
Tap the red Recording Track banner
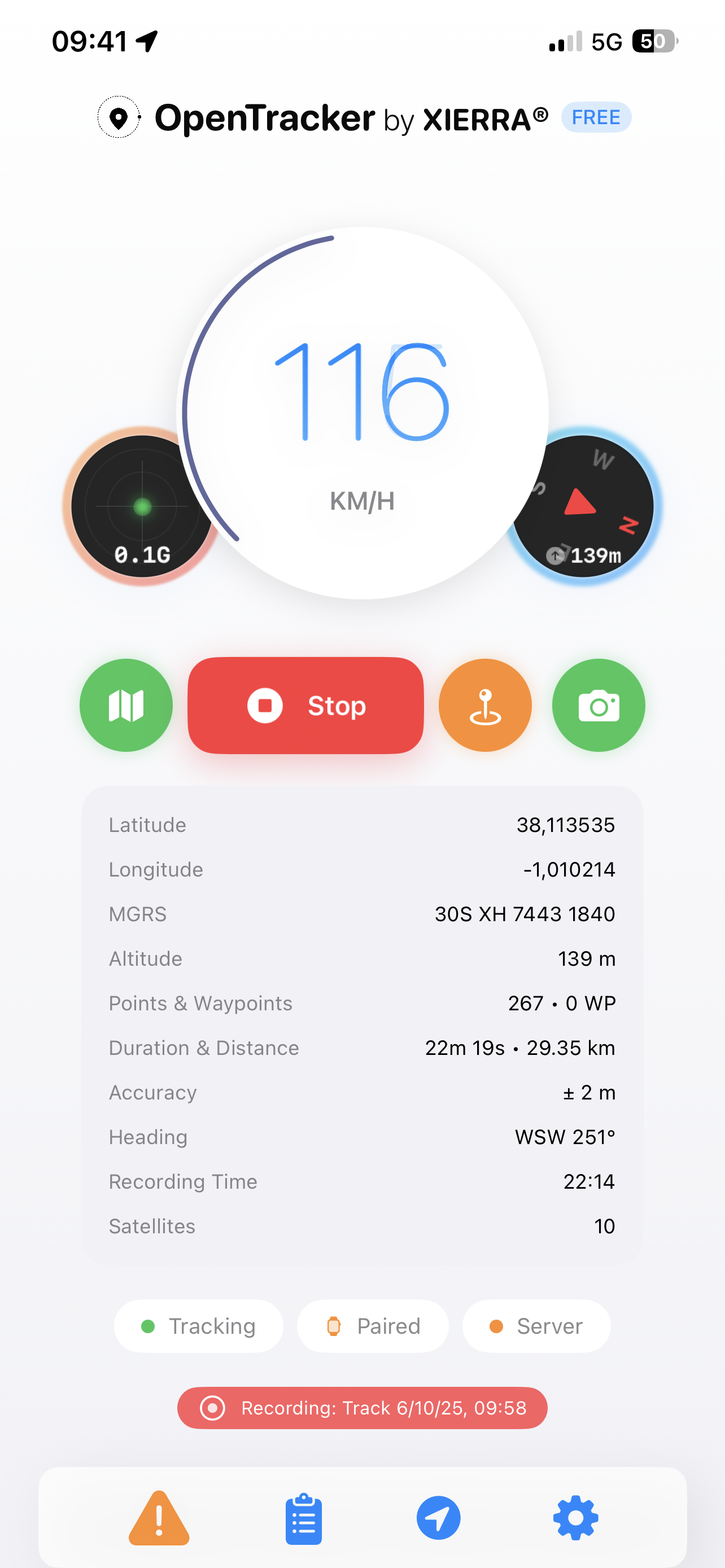(x=362, y=1408)
